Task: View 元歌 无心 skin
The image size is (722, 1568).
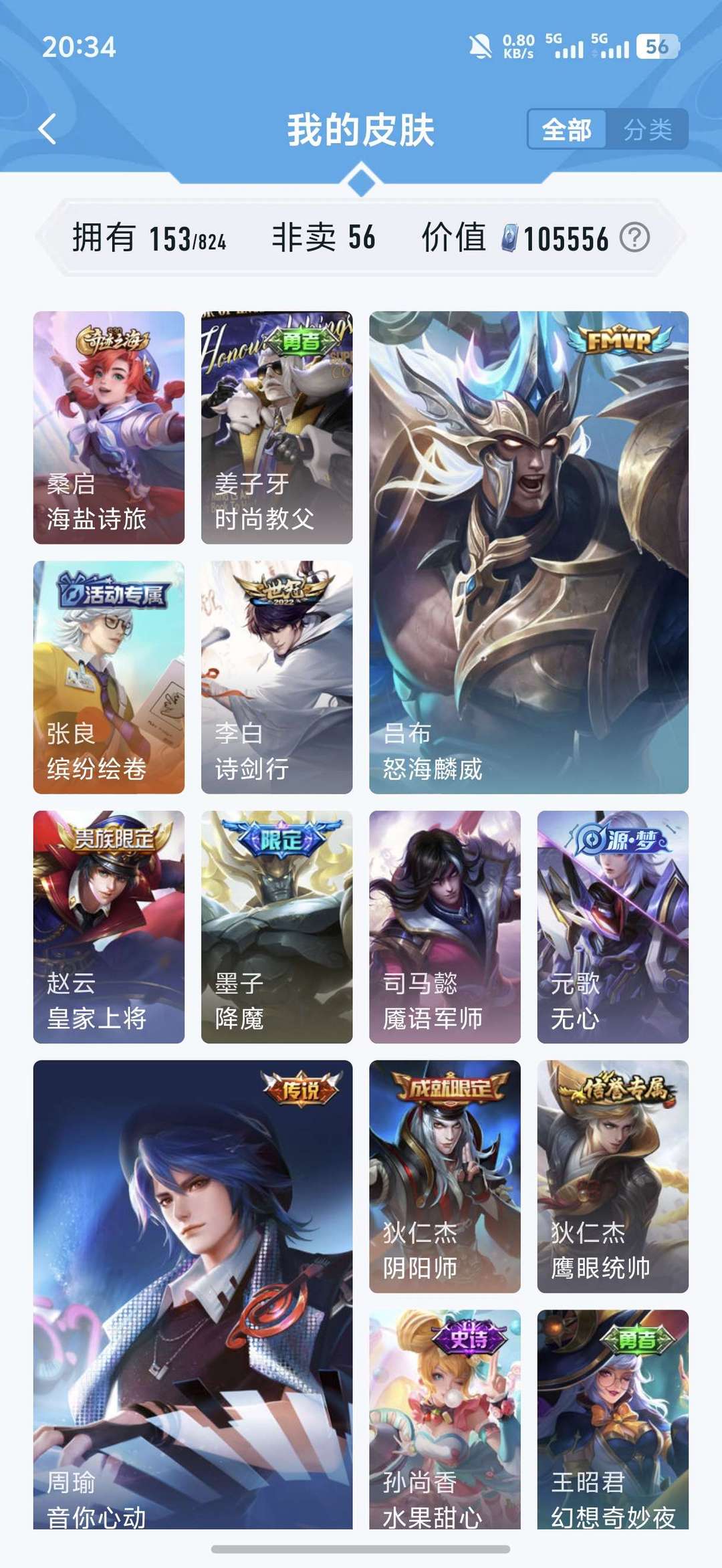Action: [613, 927]
